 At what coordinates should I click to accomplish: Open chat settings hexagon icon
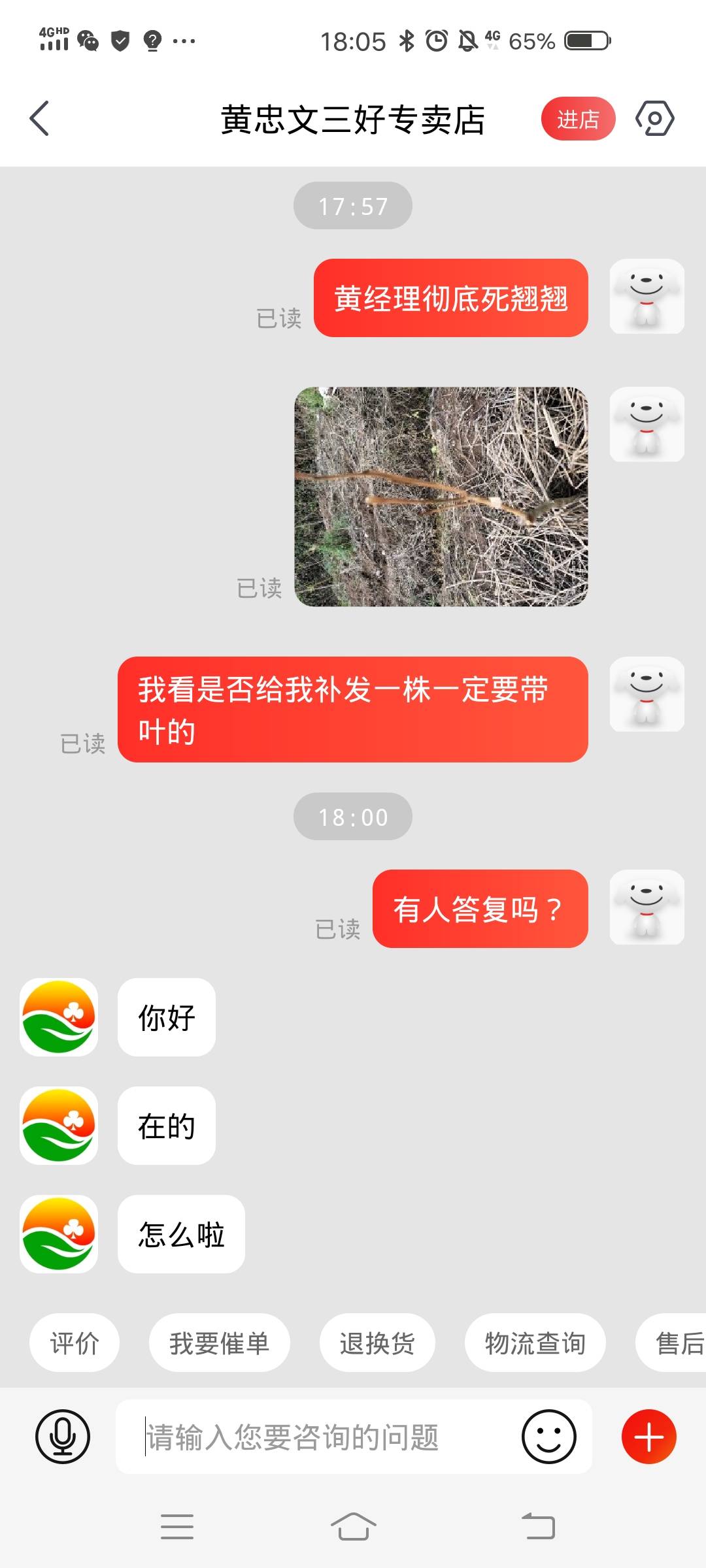(654, 118)
